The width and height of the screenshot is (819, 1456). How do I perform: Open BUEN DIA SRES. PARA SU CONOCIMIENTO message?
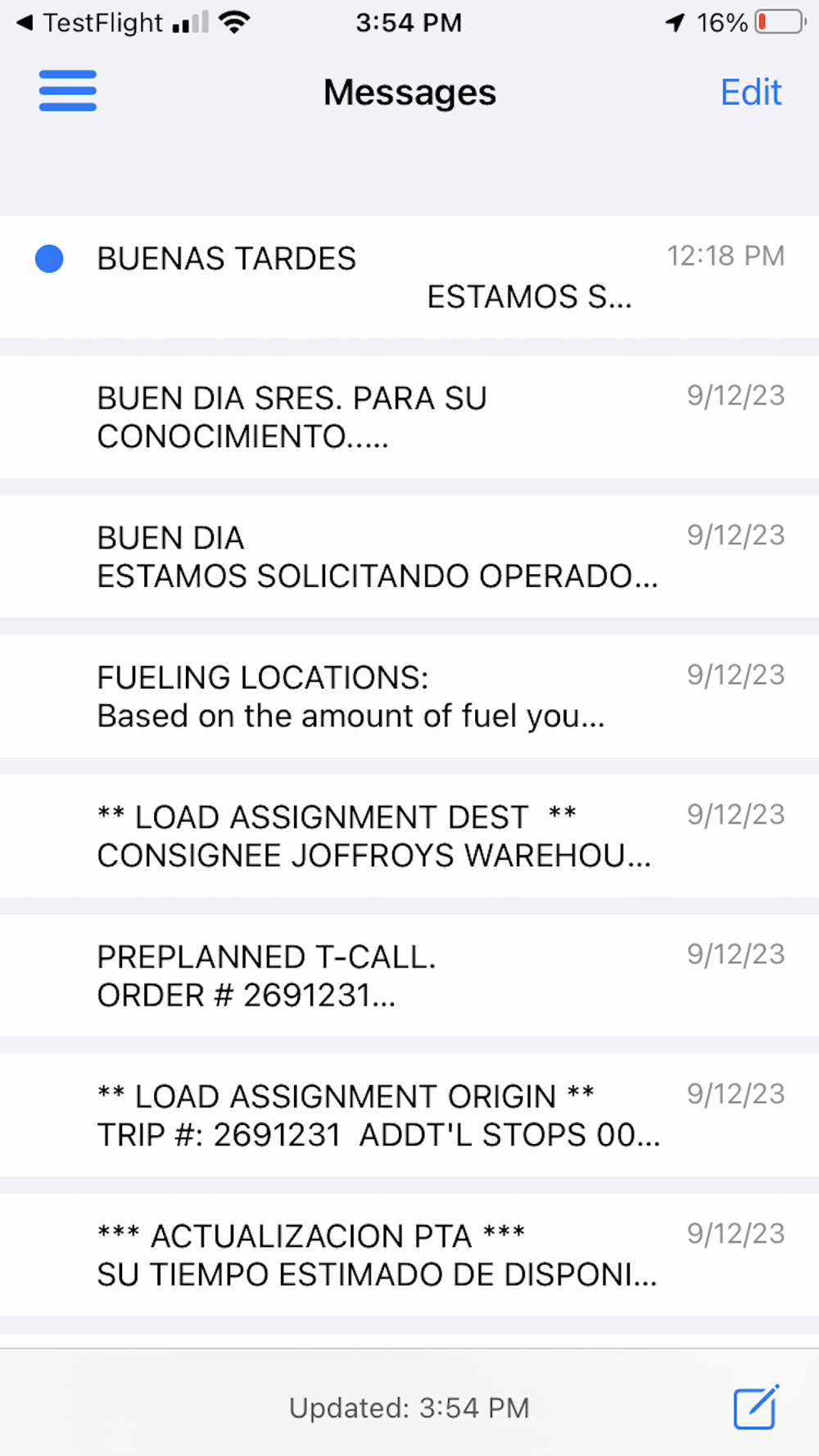tap(409, 417)
